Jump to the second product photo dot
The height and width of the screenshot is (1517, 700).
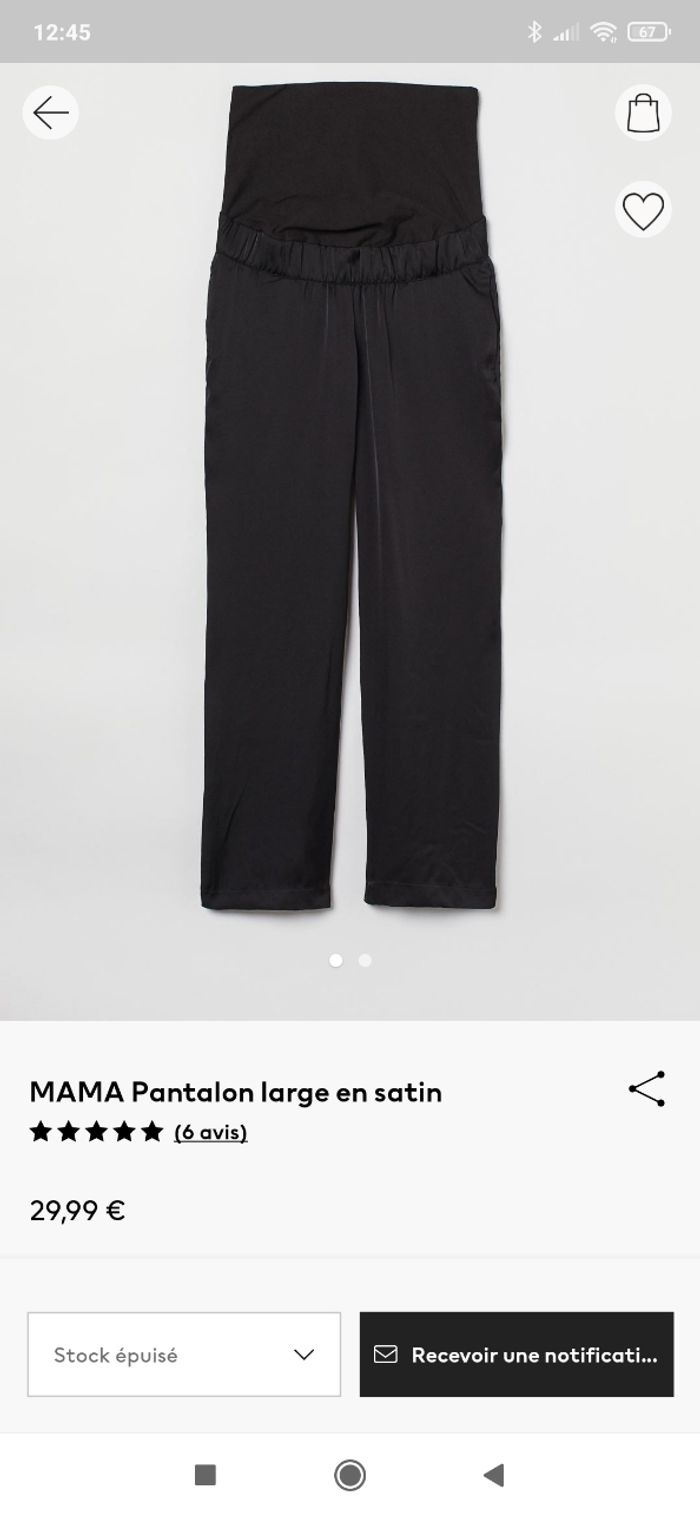coord(365,960)
